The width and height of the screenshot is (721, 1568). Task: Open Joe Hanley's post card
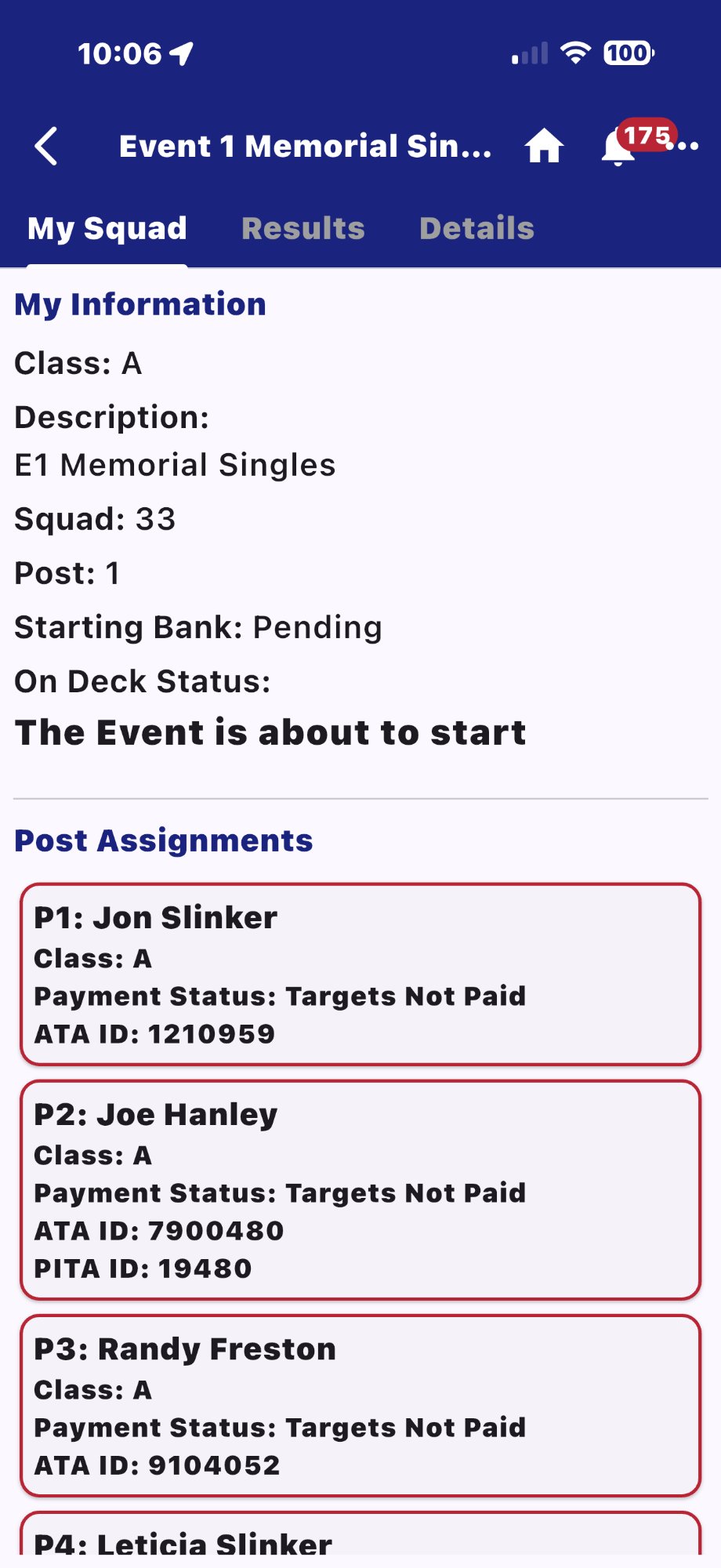tap(360, 1189)
